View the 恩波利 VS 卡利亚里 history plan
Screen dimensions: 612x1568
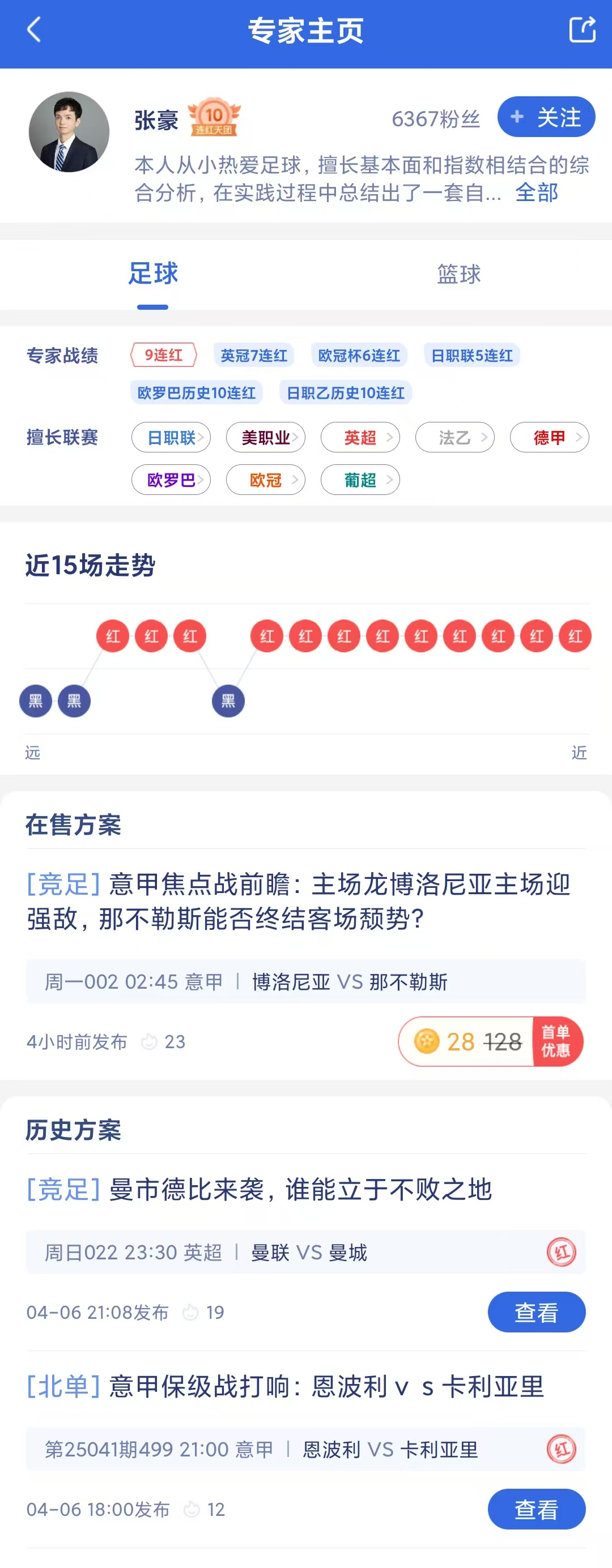pos(536,1509)
